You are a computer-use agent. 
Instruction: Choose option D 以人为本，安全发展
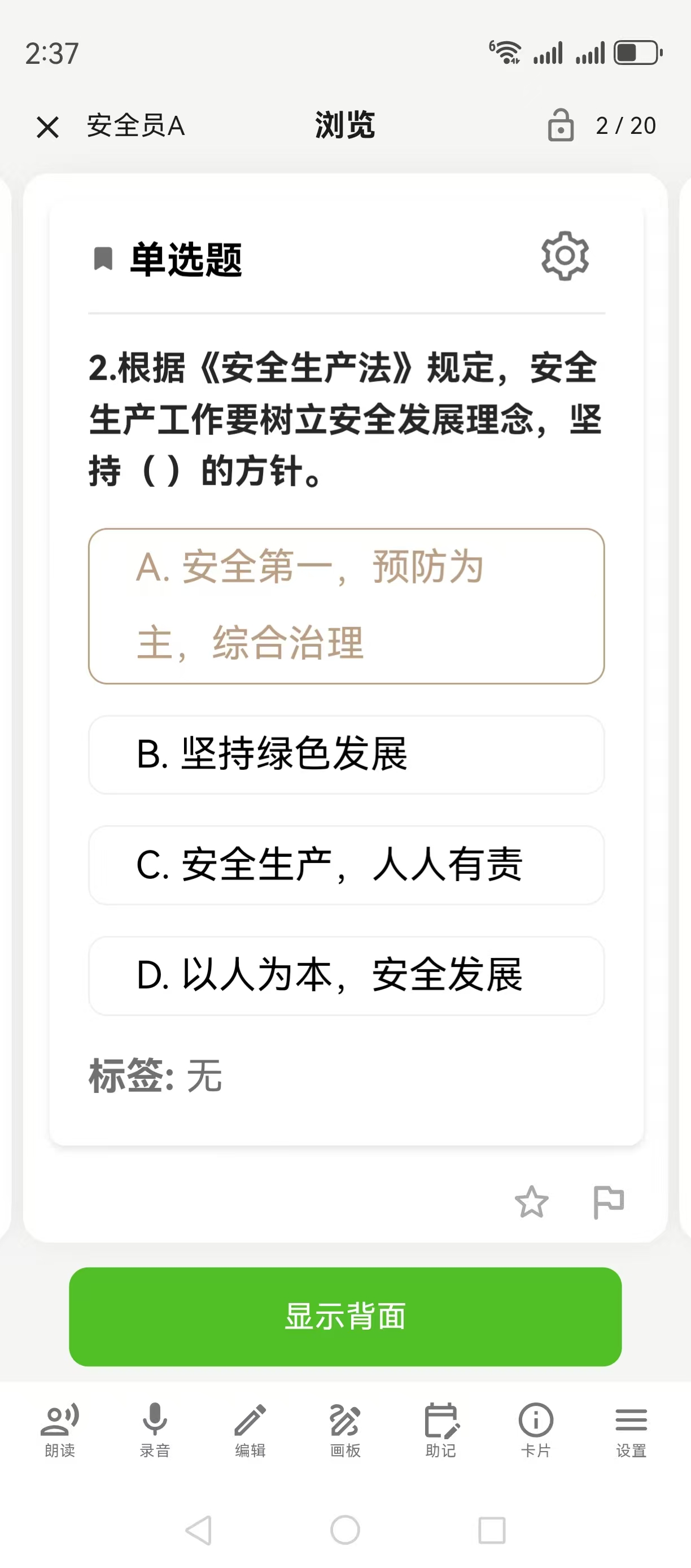click(x=346, y=975)
